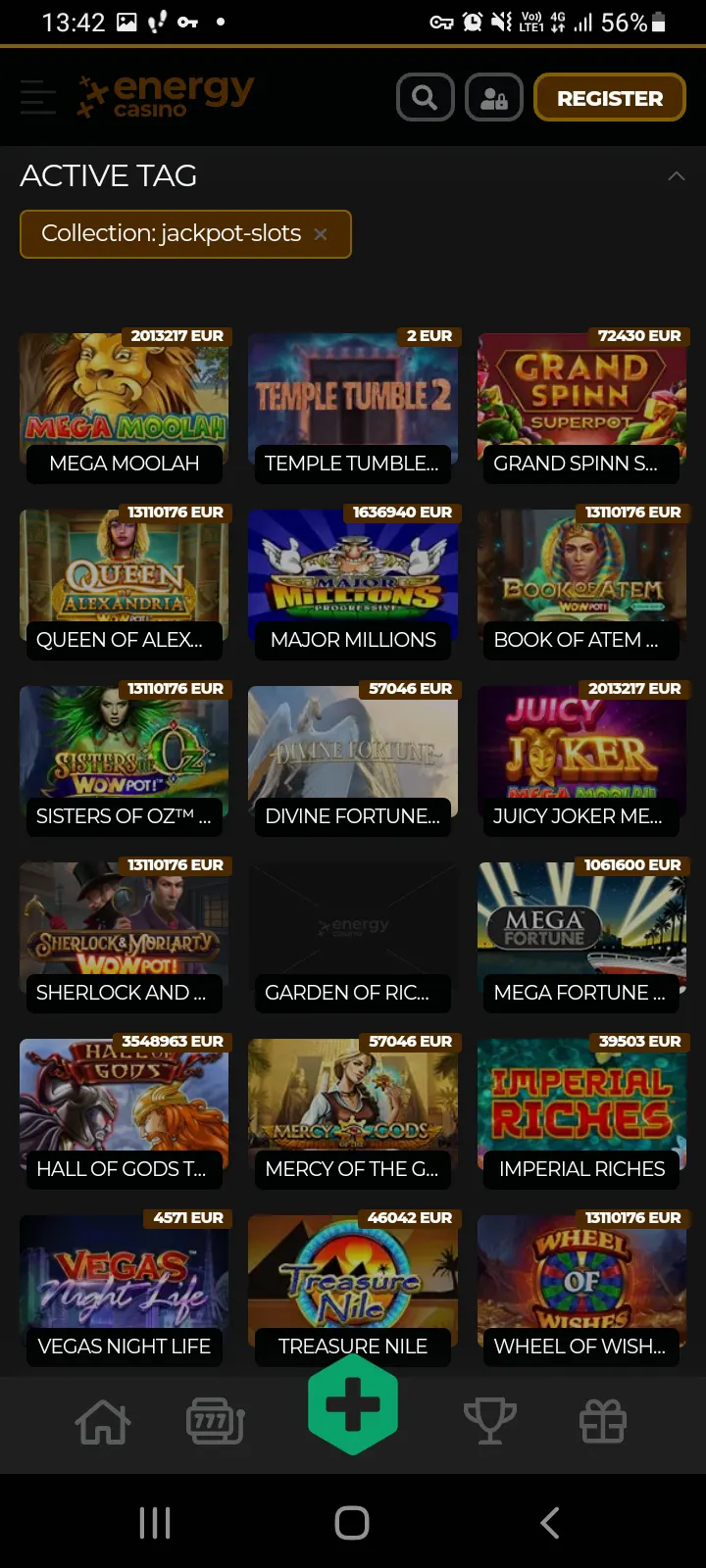This screenshot has width=706, height=1568.
Task: Open the search icon in header
Action: [425, 98]
